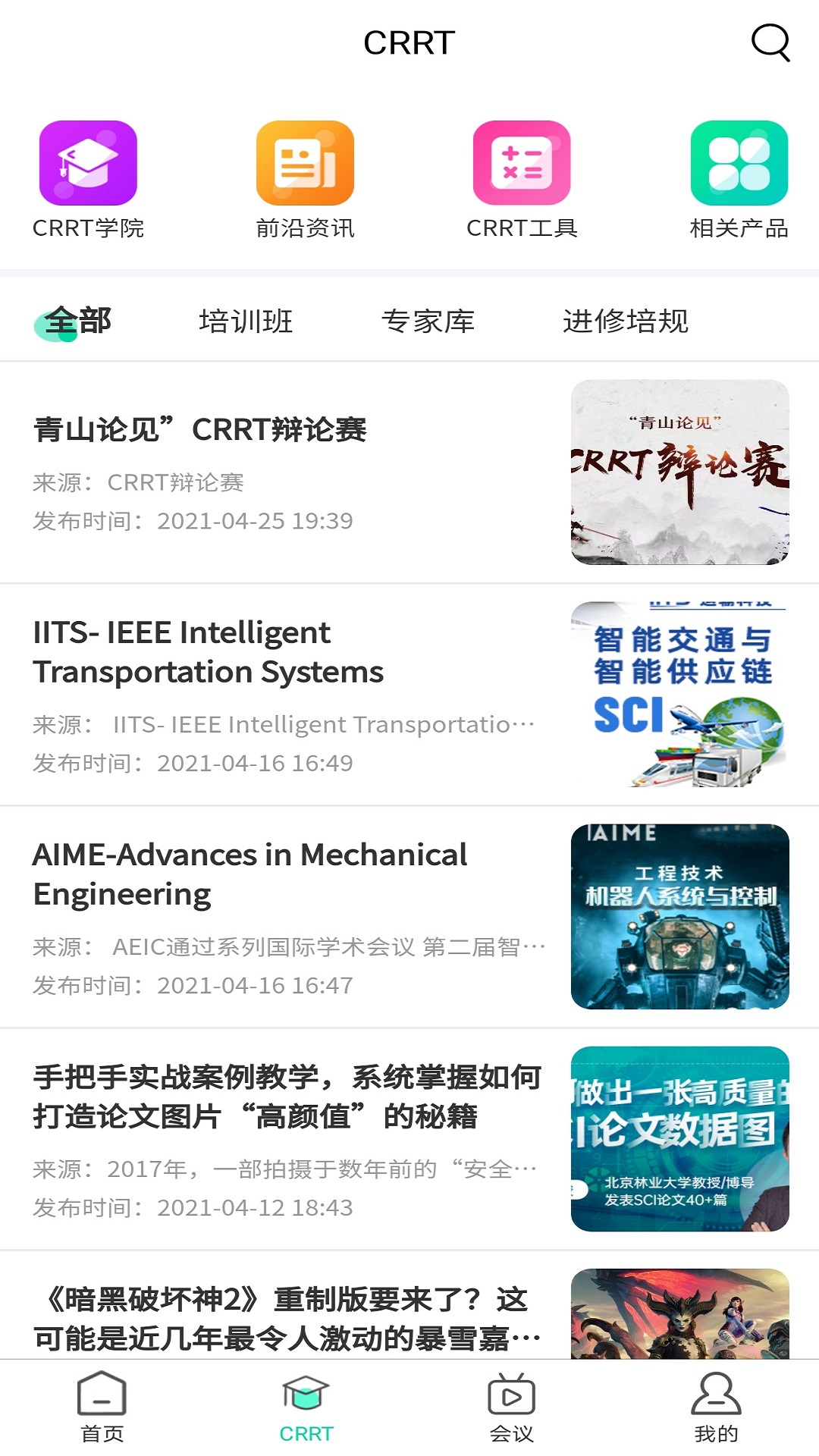This screenshot has width=819, height=1456.
Task: Open the search icon
Action: click(x=770, y=42)
